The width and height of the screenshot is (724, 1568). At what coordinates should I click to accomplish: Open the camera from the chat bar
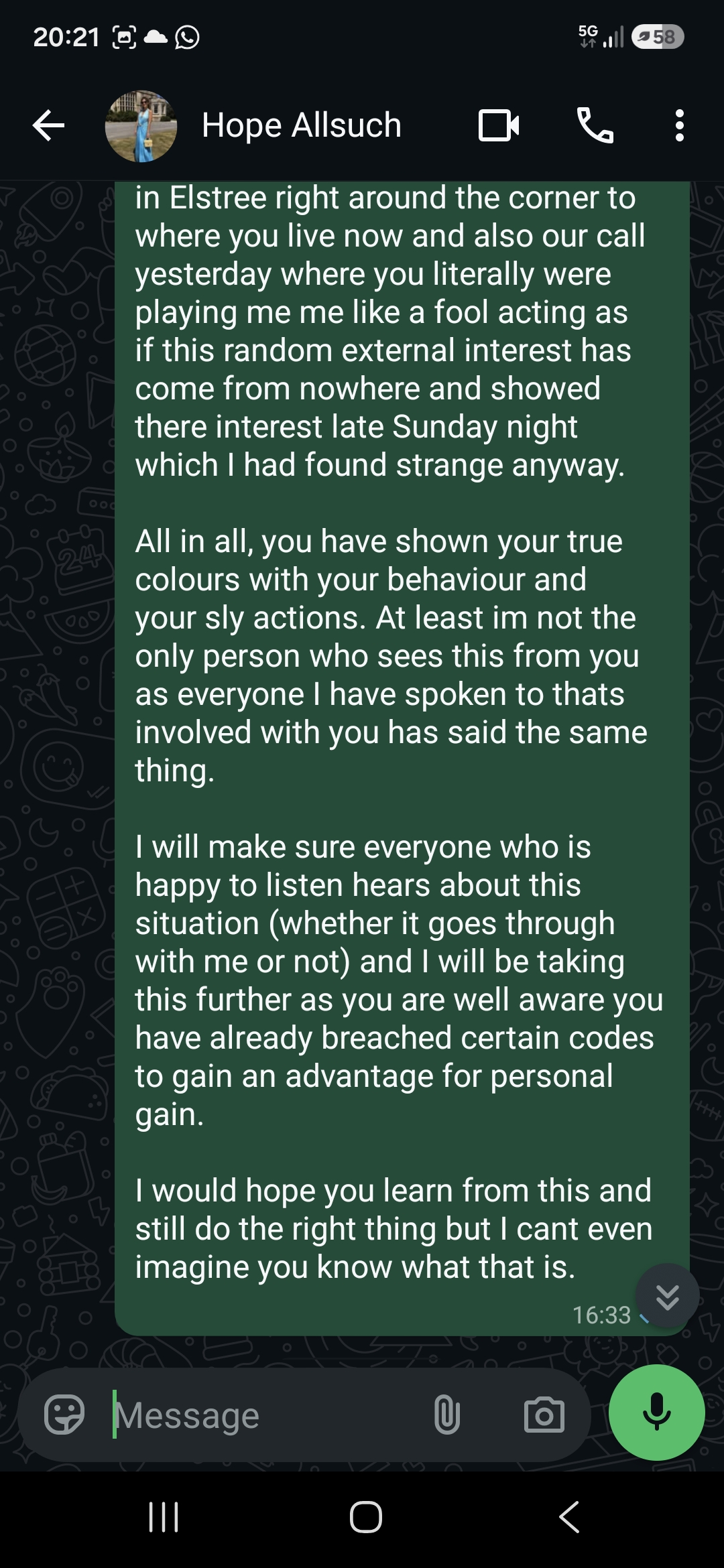click(544, 1415)
